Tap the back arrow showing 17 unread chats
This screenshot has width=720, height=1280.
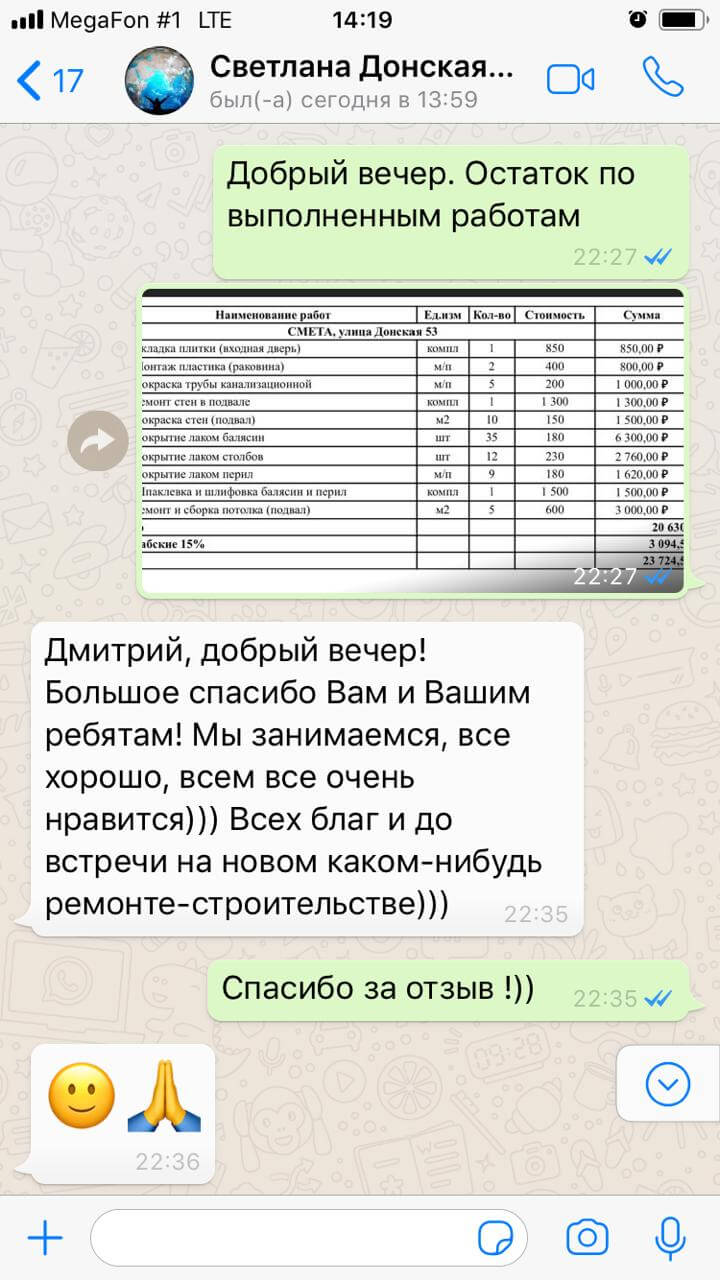pyautogui.click(x=40, y=82)
